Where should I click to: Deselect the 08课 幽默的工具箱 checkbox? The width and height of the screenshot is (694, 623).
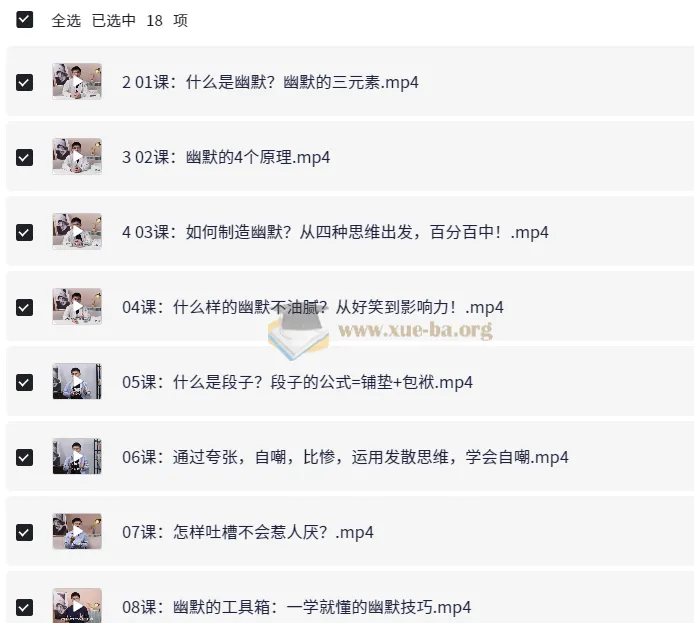pos(25,607)
